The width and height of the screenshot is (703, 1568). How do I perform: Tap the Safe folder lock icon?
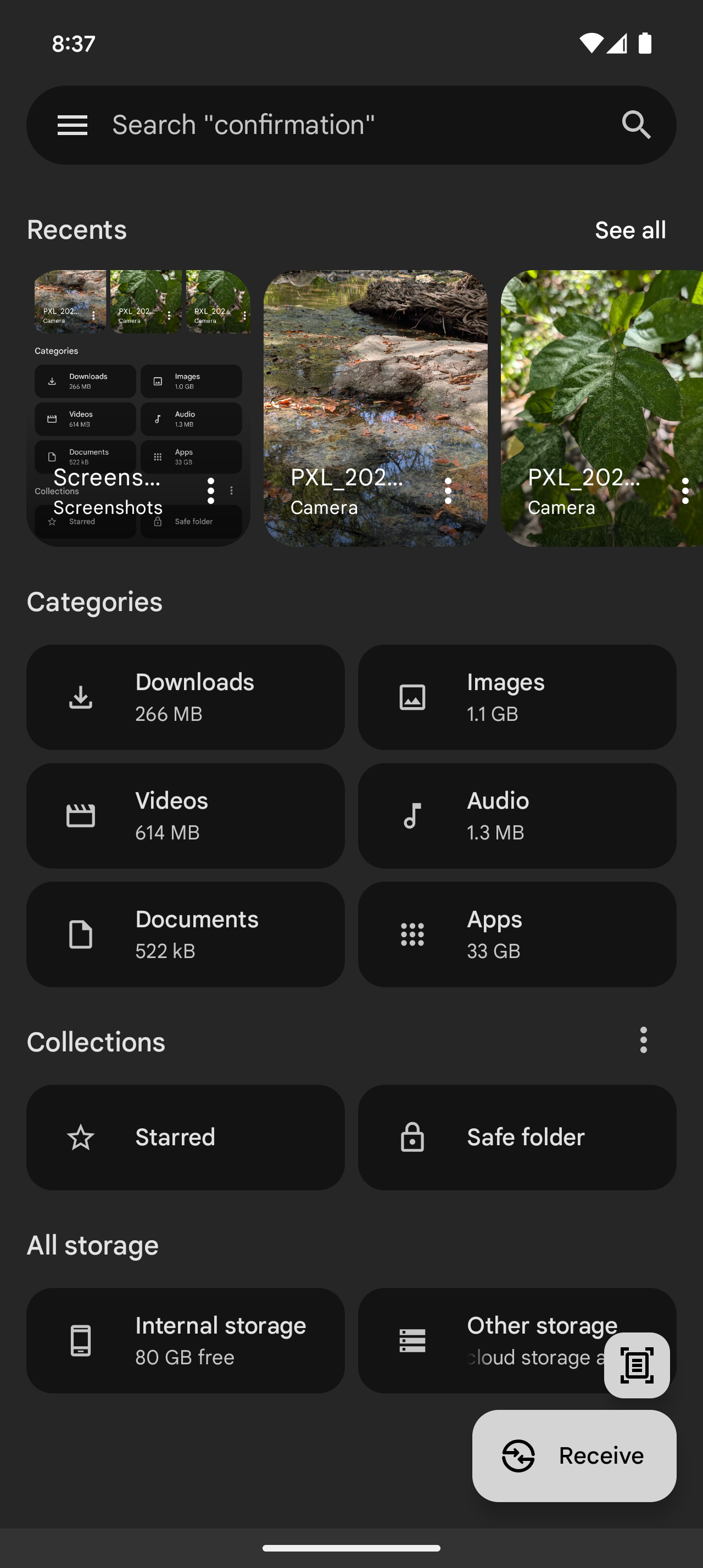[411, 1137]
